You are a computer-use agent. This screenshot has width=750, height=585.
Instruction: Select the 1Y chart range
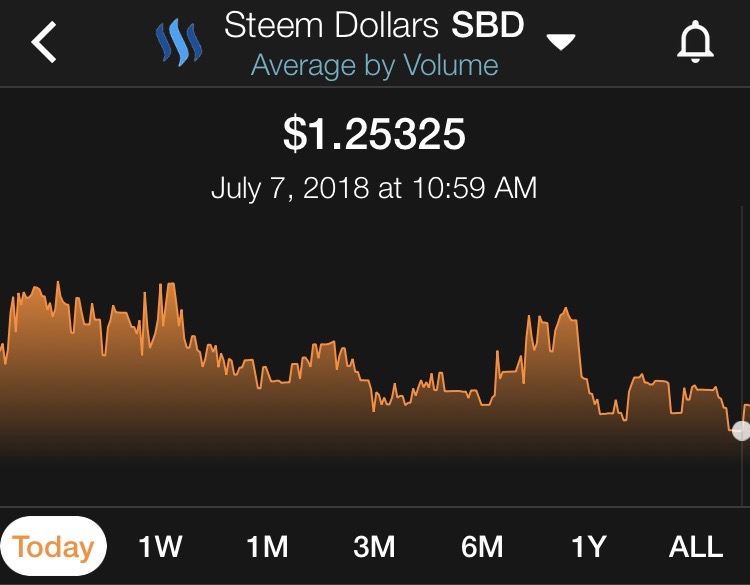[588, 547]
